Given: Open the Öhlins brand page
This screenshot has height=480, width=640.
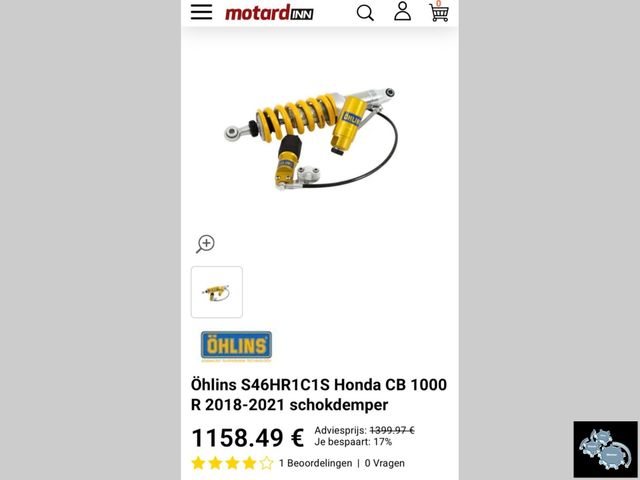Looking at the screenshot, I should coord(236,345).
